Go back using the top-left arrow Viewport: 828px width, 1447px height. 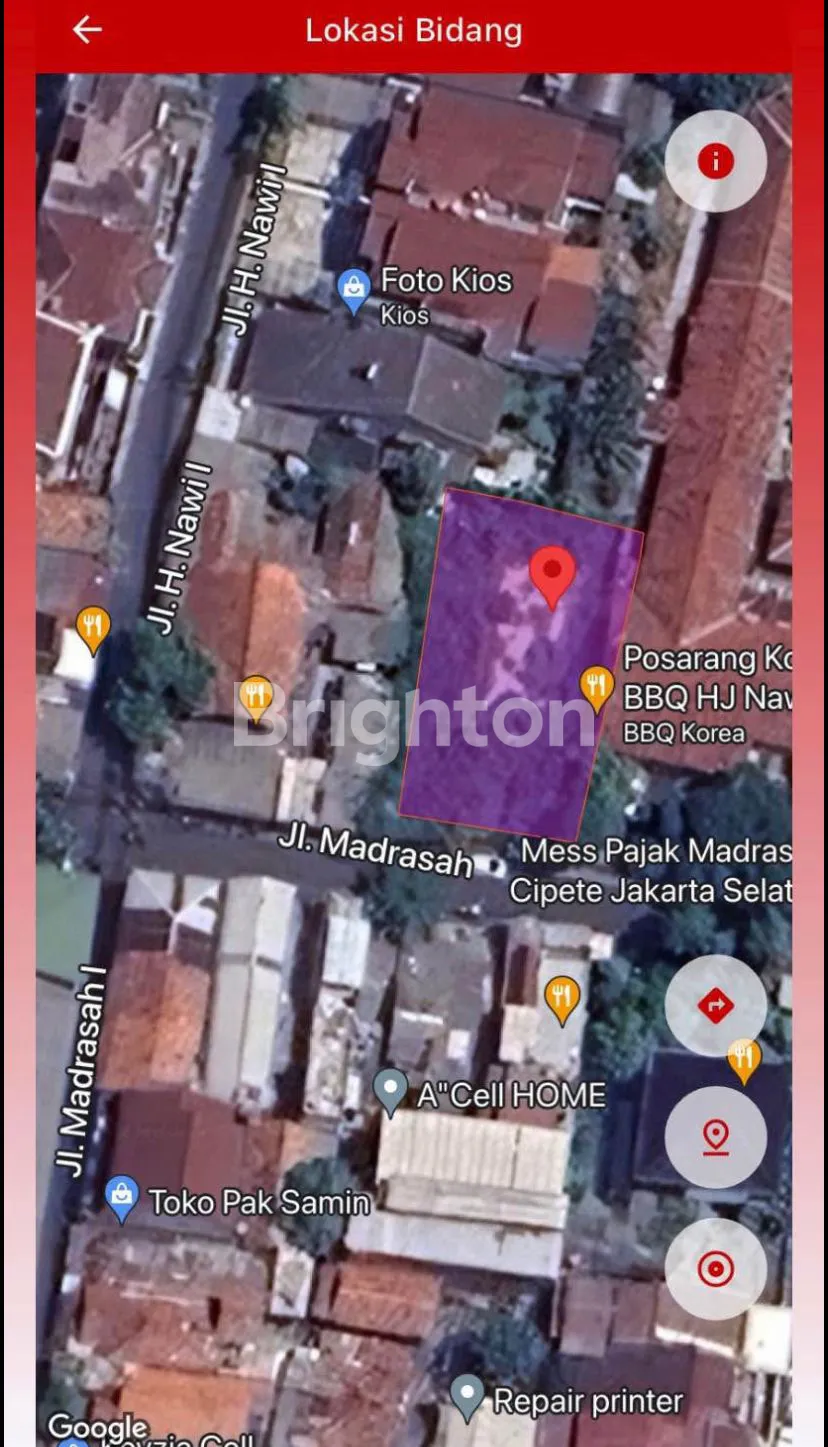[x=87, y=30]
